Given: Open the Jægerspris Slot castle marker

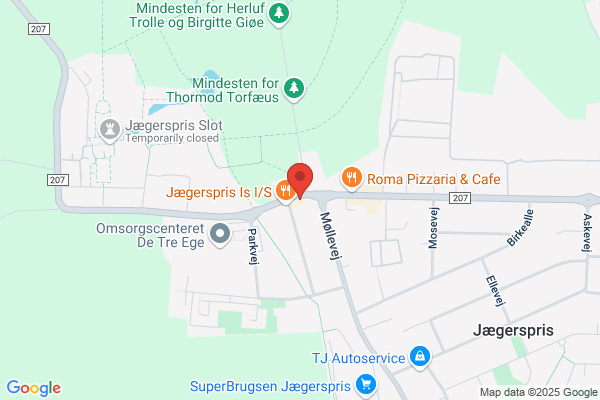Looking at the screenshot, I should point(110,131).
